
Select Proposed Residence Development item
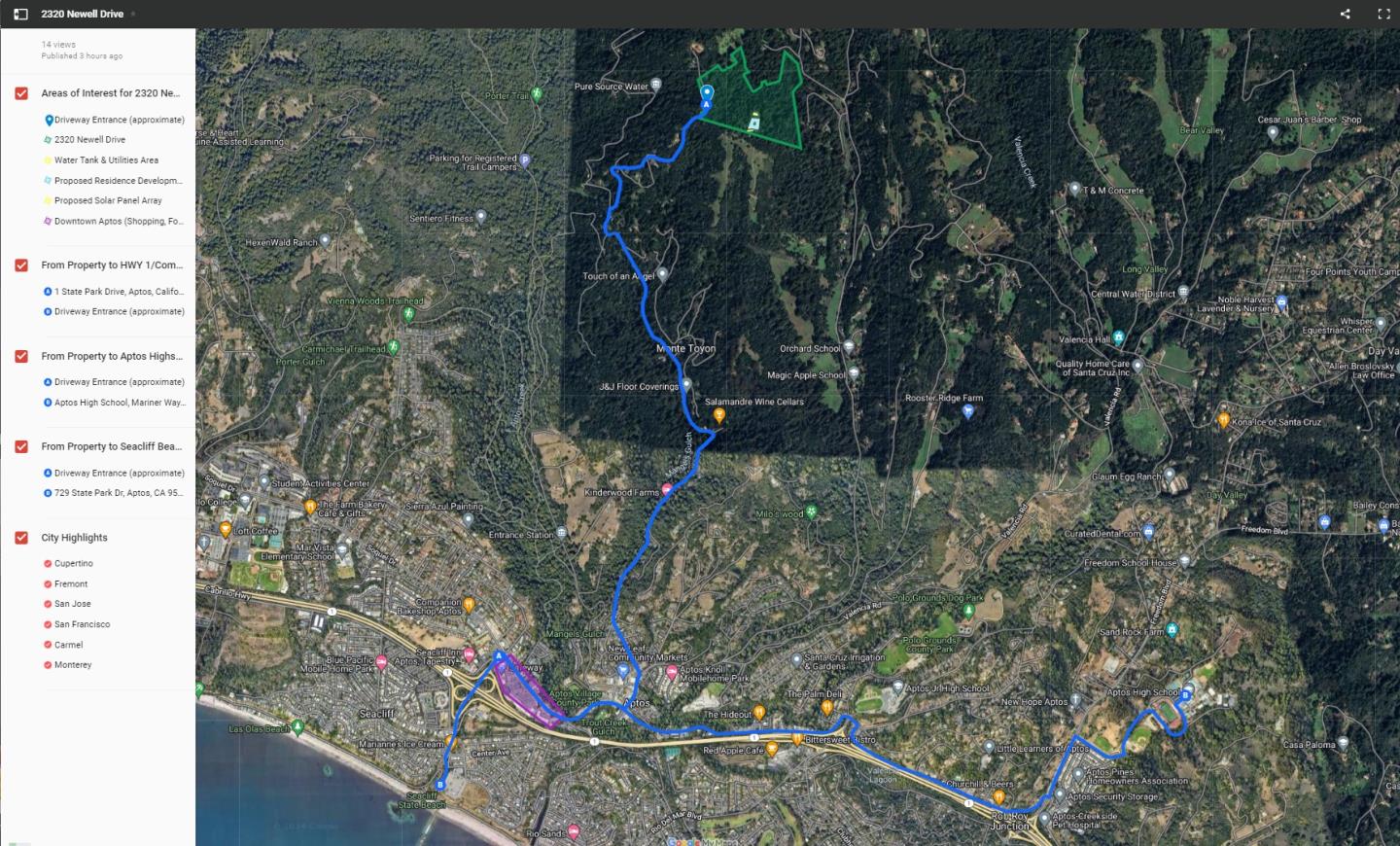click(118, 181)
